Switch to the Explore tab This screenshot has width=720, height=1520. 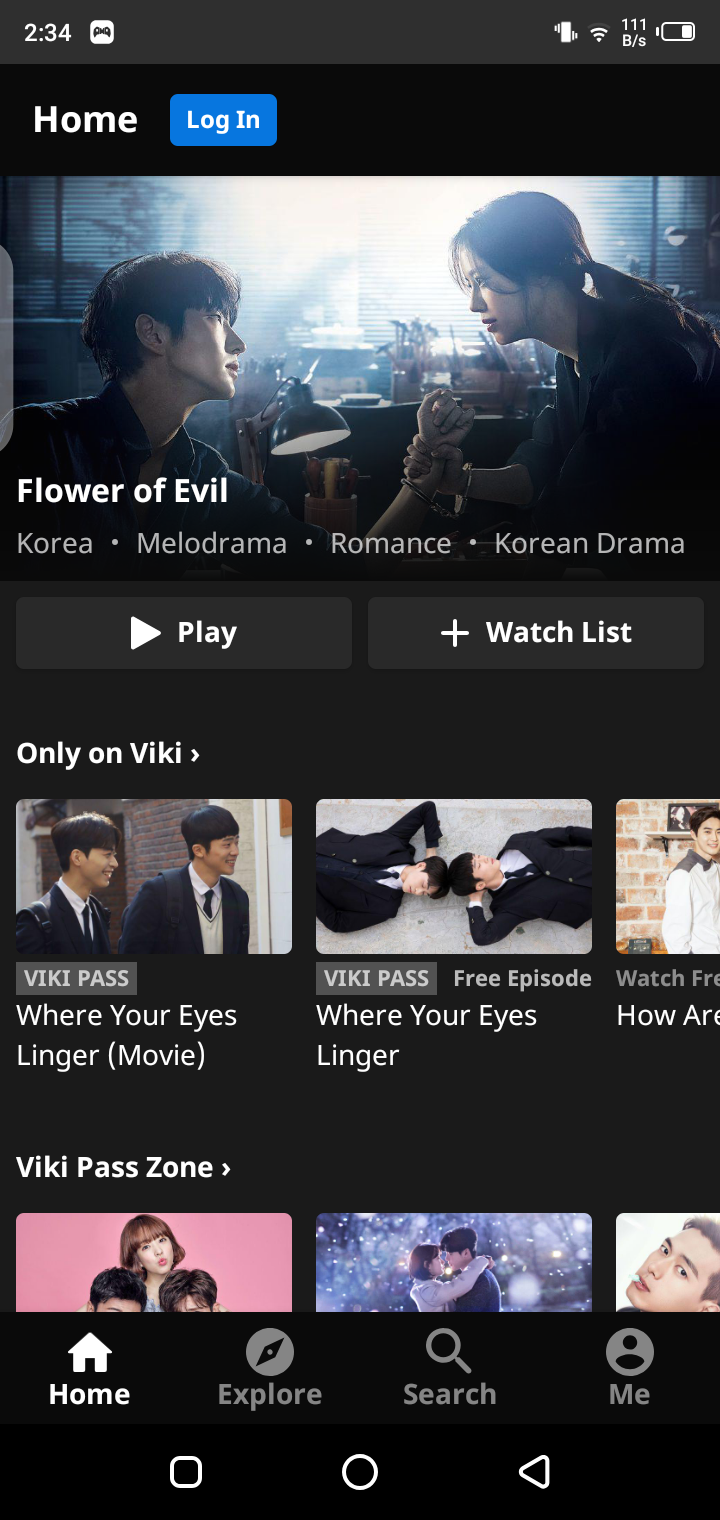pos(270,1369)
